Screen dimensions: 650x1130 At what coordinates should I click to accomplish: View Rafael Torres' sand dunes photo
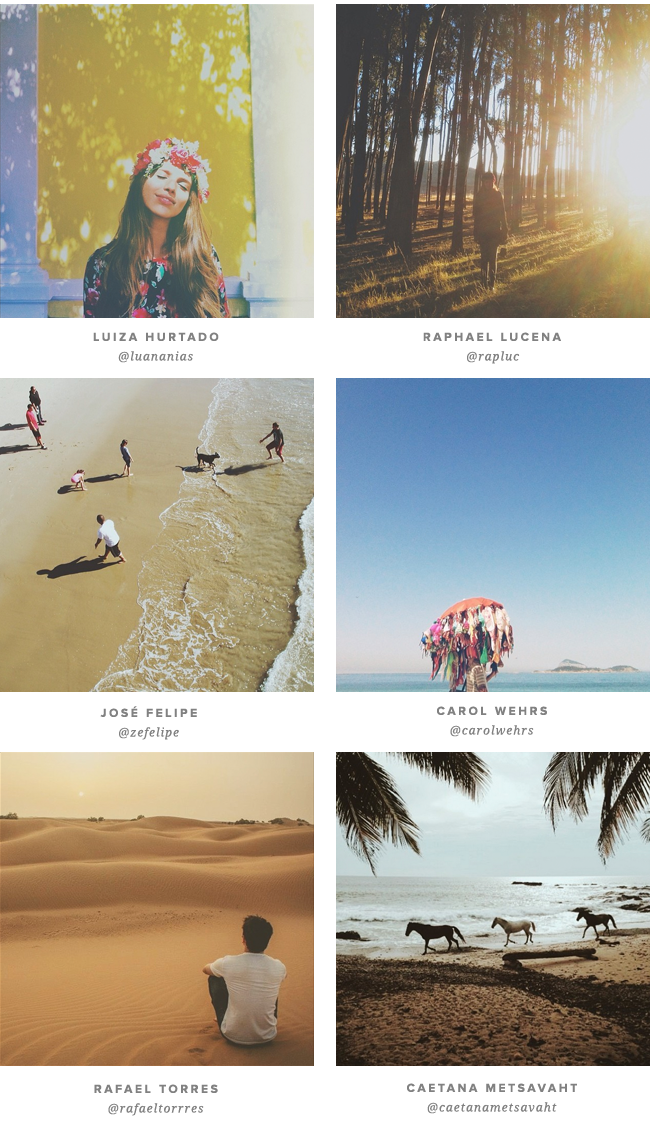tap(157, 908)
